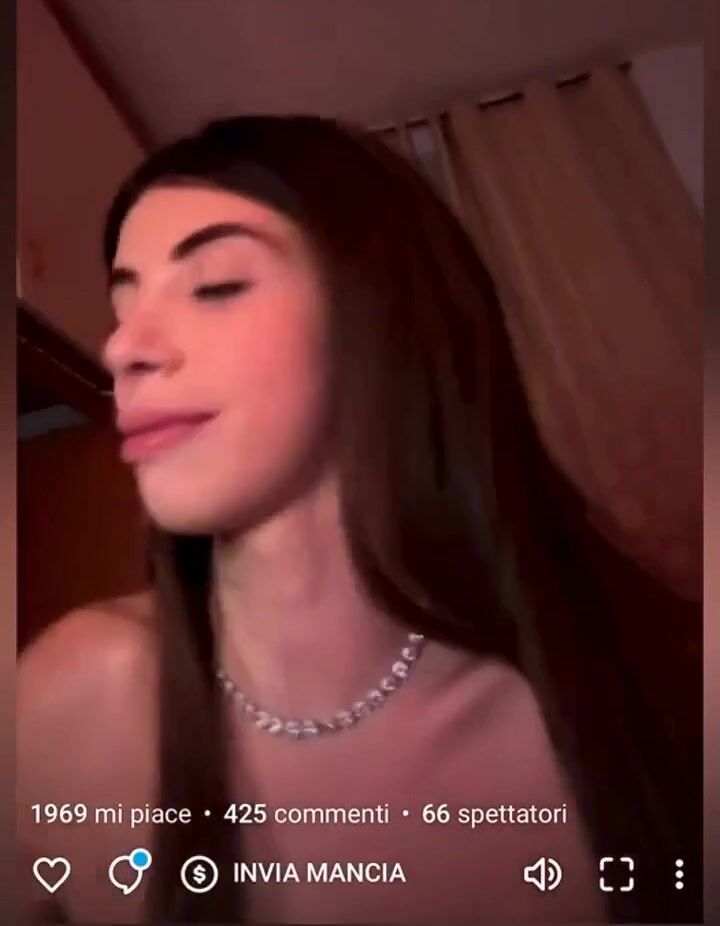The width and height of the screenshot is (720, 926).
Task: Open the comments bubble icon
Action: 127,874
